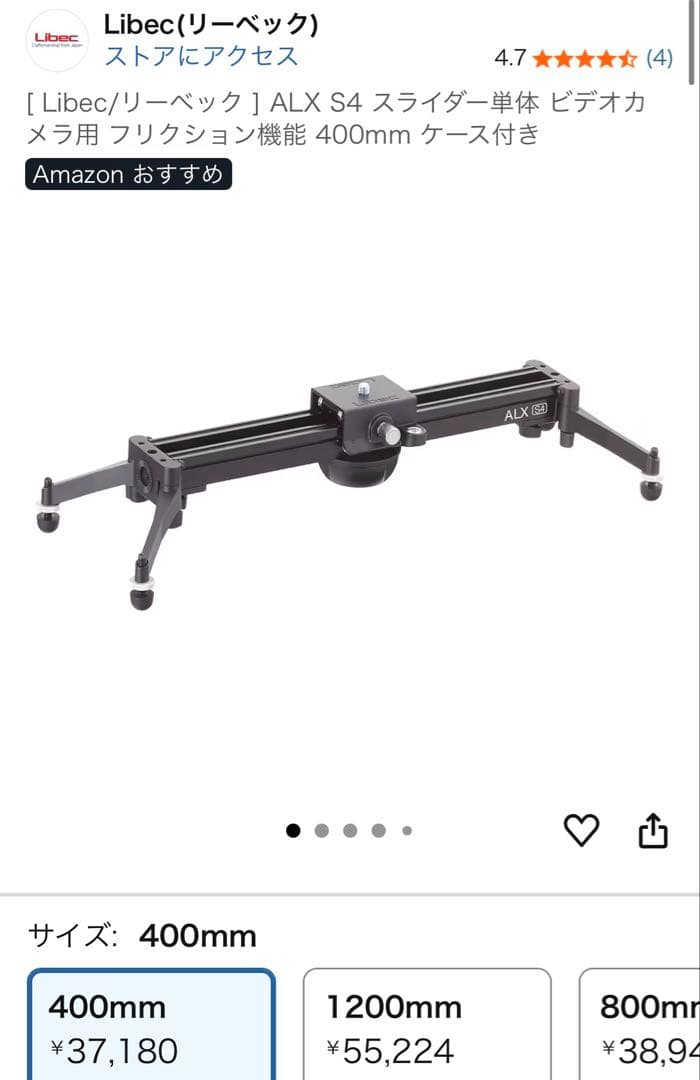Add this slider to the wish list
The width and height of the screenshot is (700, 1080).
click(581, 830)
